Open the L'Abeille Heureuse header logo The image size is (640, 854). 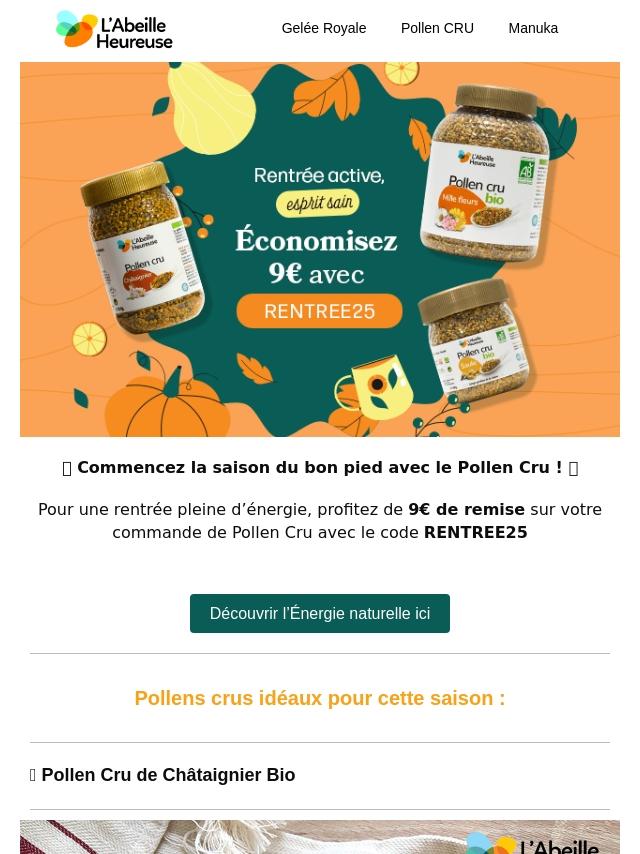[x=114, y=30]
